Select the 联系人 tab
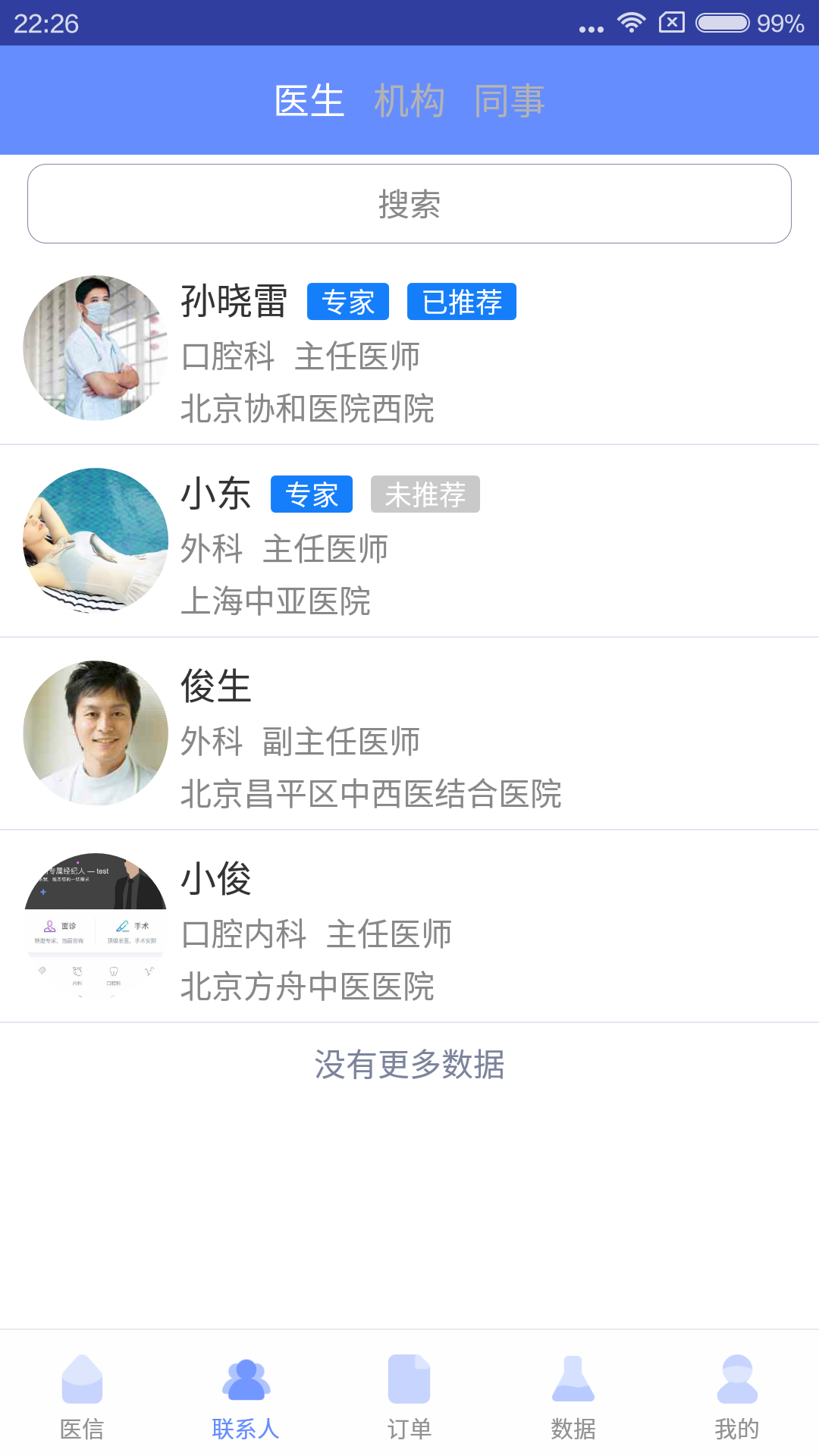 pyautogui.click(x=246, y=1397)
